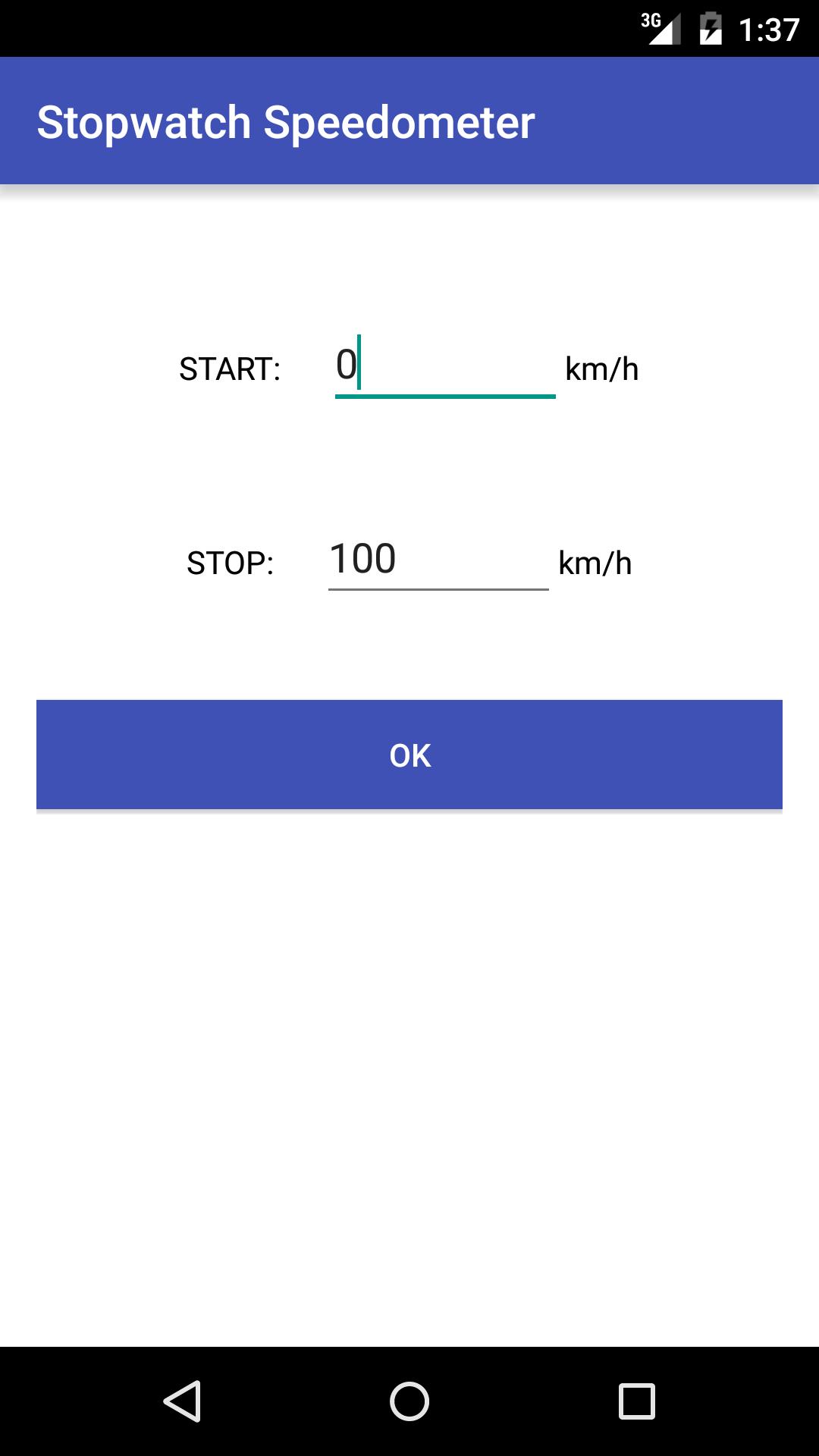The width and height of the screenshot is (819, 1456).
Task: Tap the START: text label
Action: [230, 369]
